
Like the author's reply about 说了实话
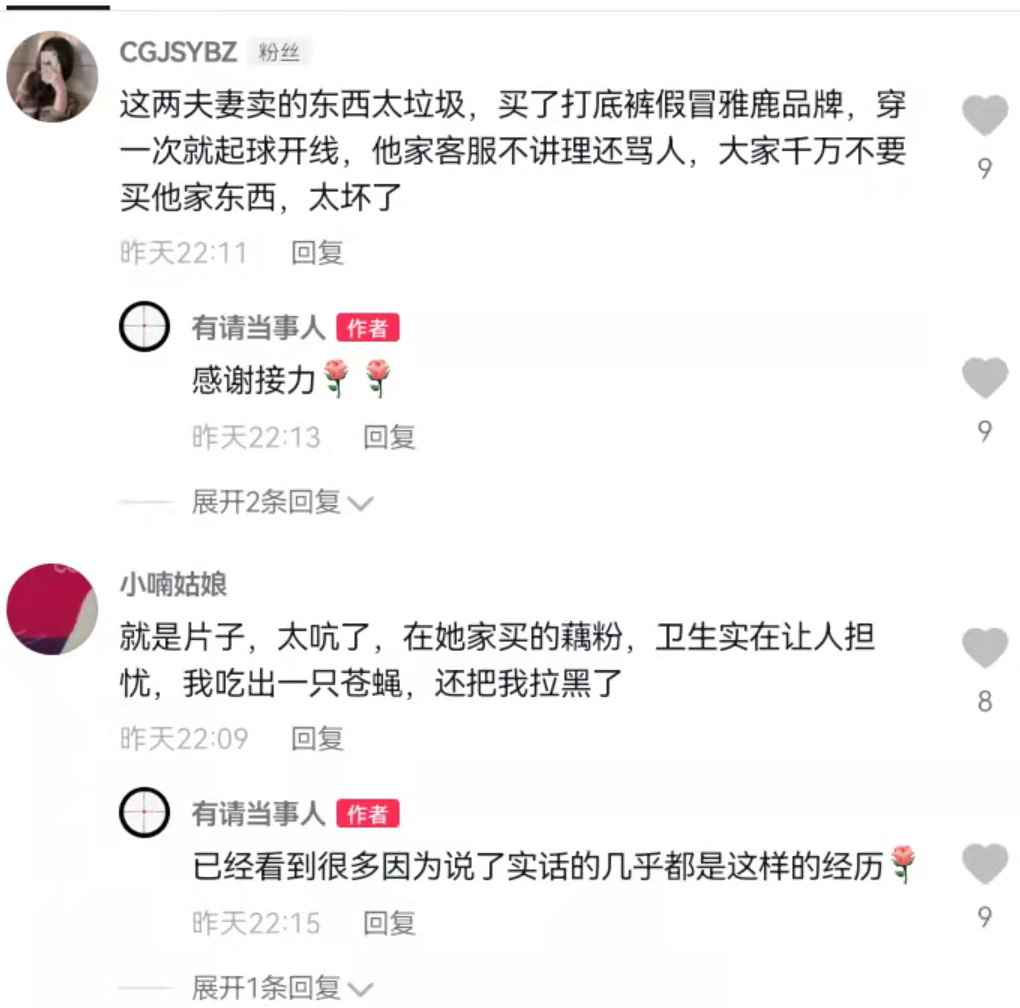point(984,863)
